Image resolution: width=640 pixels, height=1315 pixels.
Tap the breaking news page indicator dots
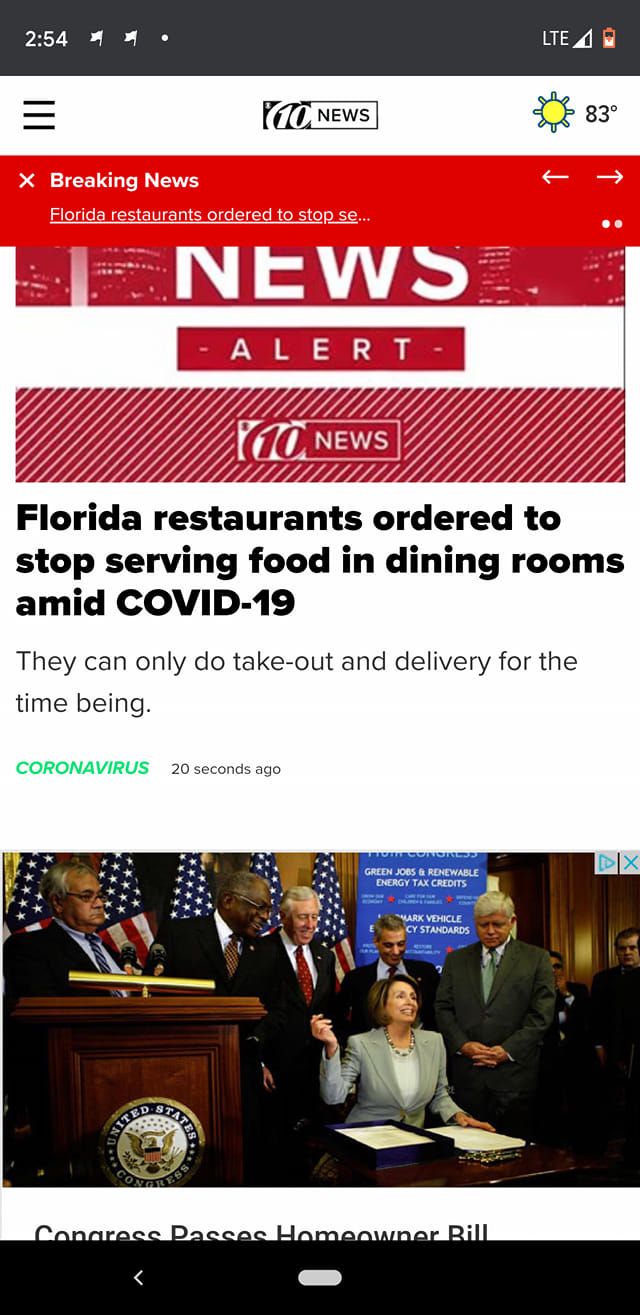coord(612,224)
